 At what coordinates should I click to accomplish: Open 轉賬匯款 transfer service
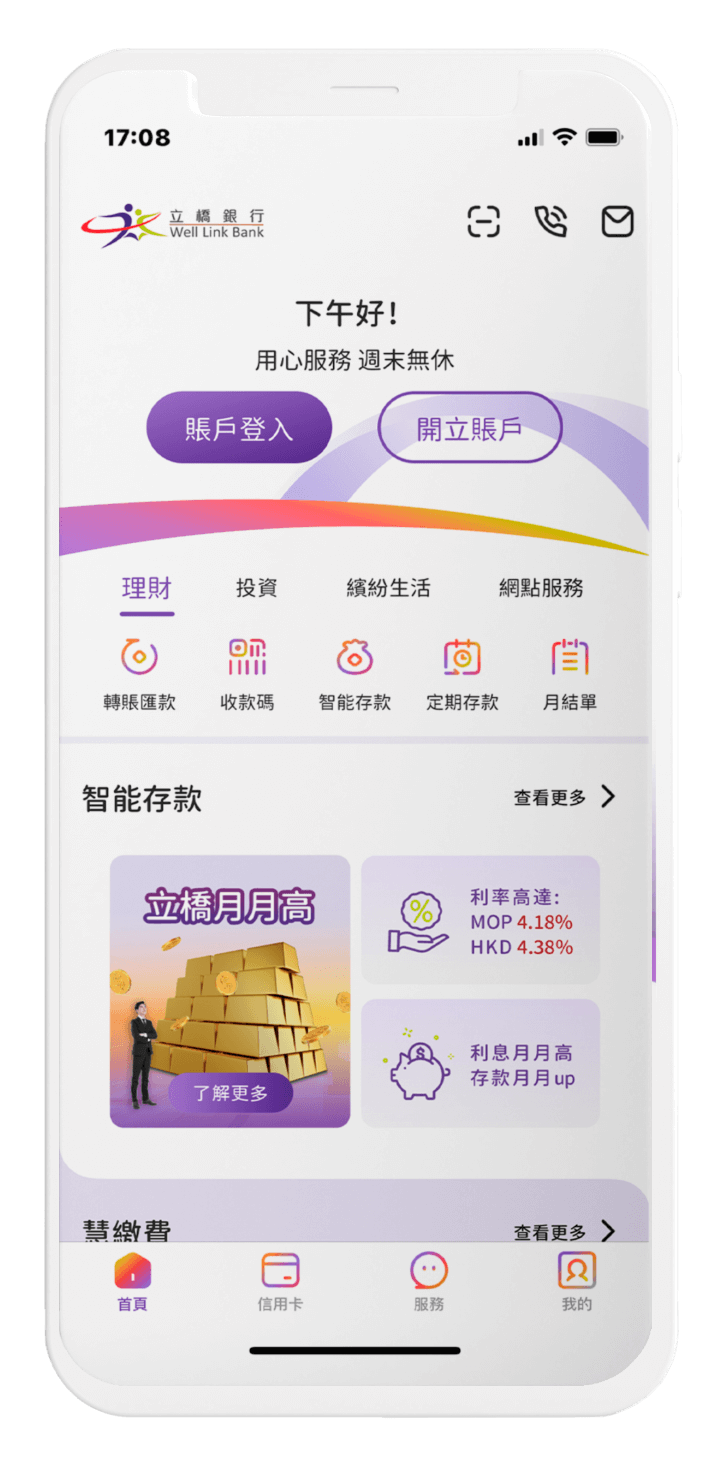coord(139,674)
